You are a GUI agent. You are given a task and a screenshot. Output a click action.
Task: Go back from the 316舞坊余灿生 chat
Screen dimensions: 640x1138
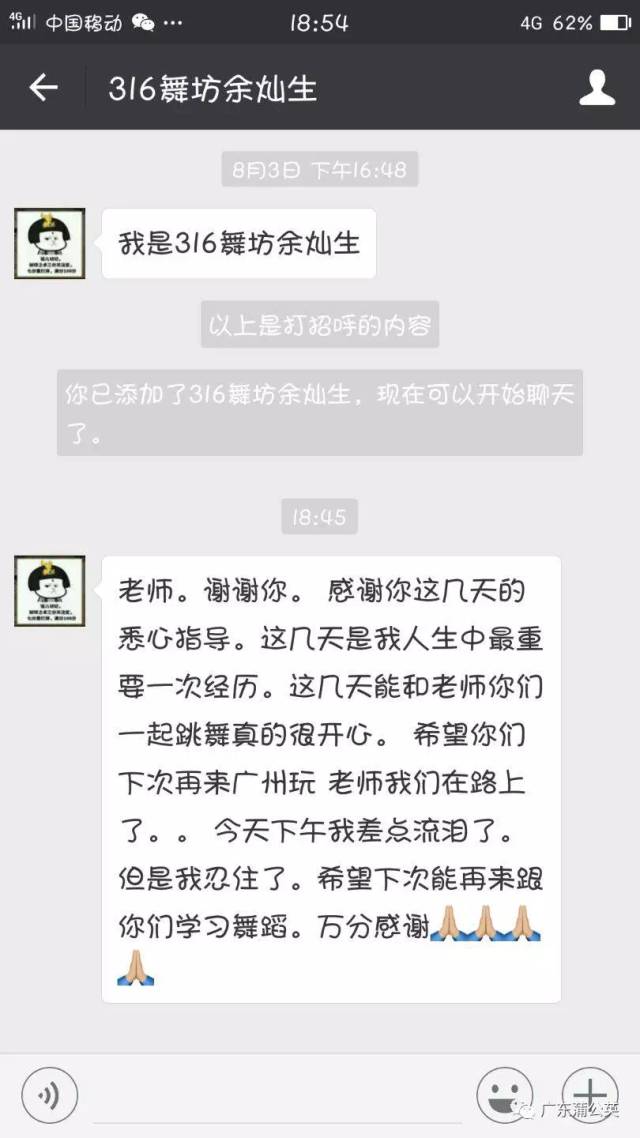pos(43,88)
